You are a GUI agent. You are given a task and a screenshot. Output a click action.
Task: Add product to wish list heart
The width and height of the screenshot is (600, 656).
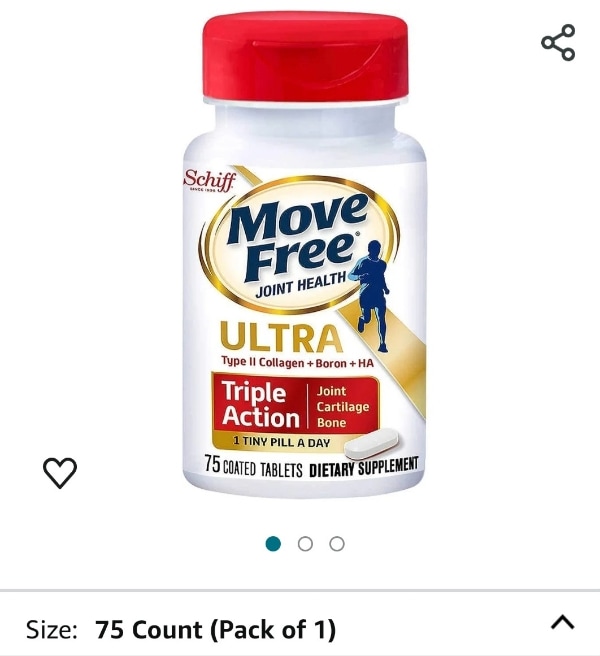click(60, 472)
